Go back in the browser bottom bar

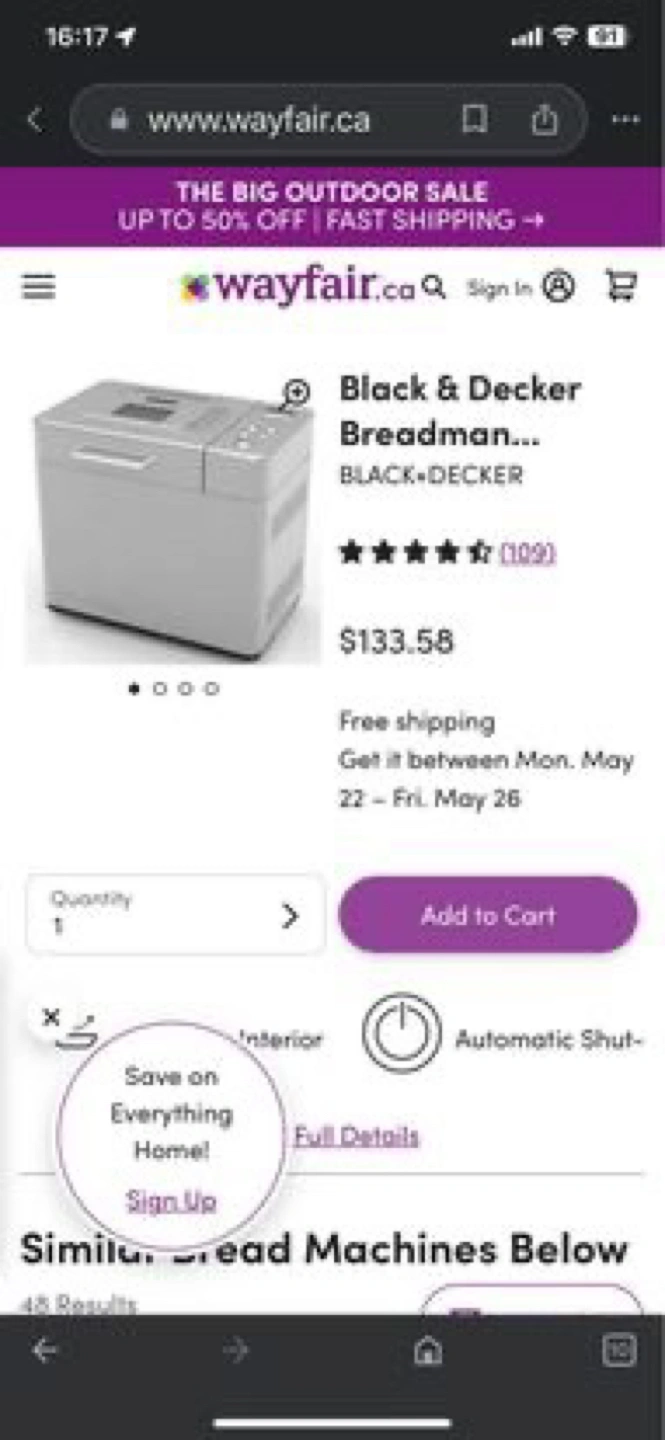pos(45,1351)
